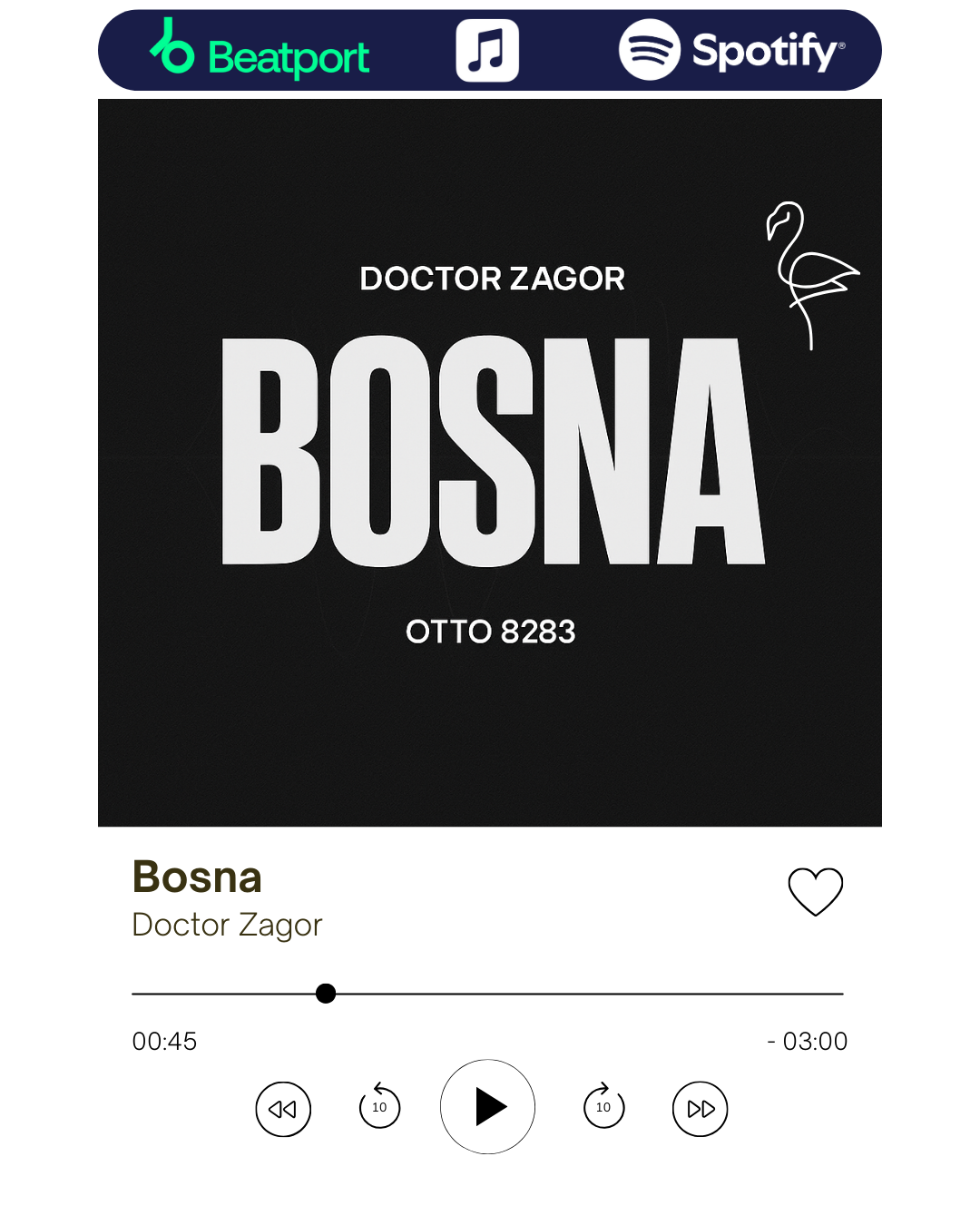Play the track Bosna
The image size is (980, 1225).
(487, 1106)
